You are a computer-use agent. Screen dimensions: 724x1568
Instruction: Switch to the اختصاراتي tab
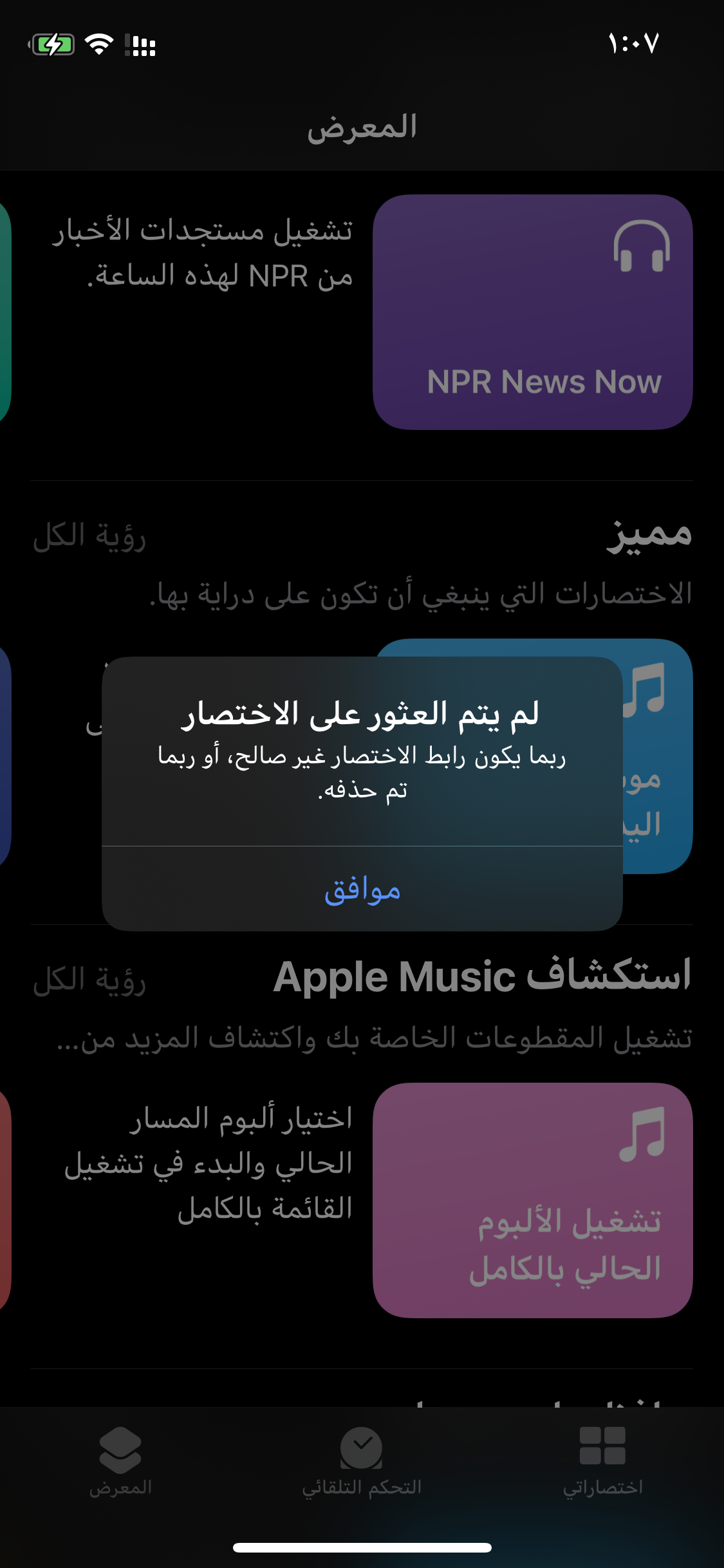coord(602,1460)
